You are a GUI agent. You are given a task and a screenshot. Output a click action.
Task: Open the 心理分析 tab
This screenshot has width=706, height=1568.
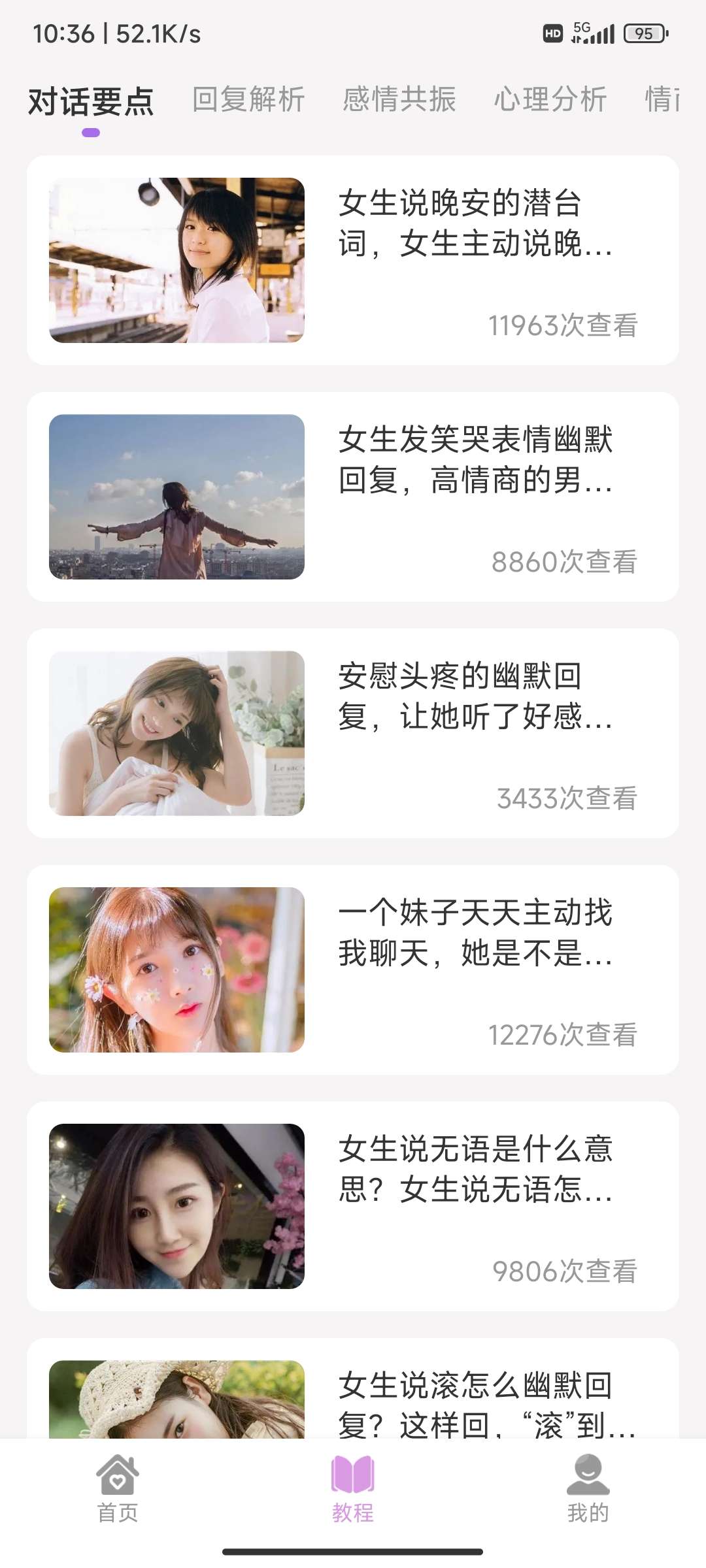point(550,100)
